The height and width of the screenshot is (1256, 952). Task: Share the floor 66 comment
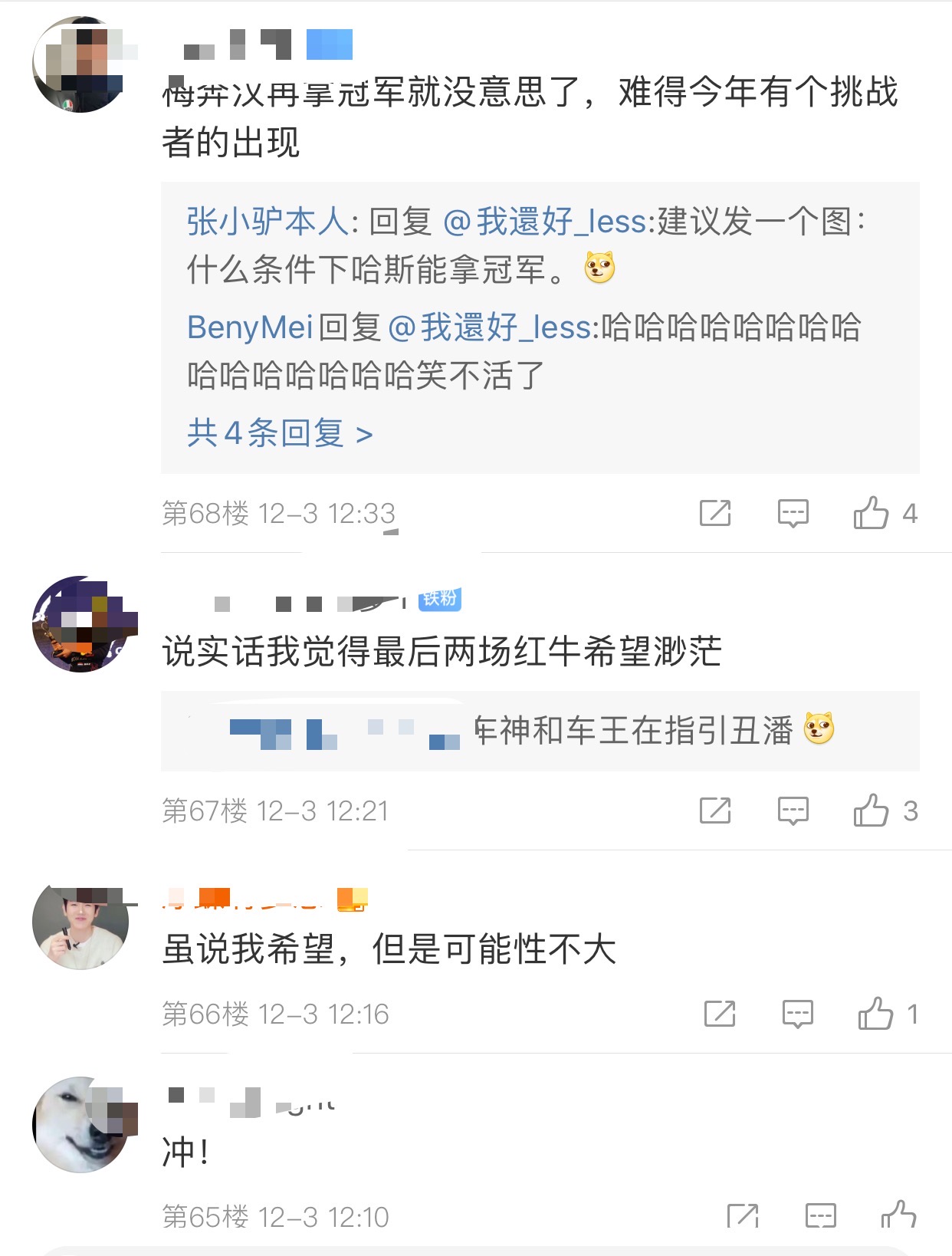720,1014
